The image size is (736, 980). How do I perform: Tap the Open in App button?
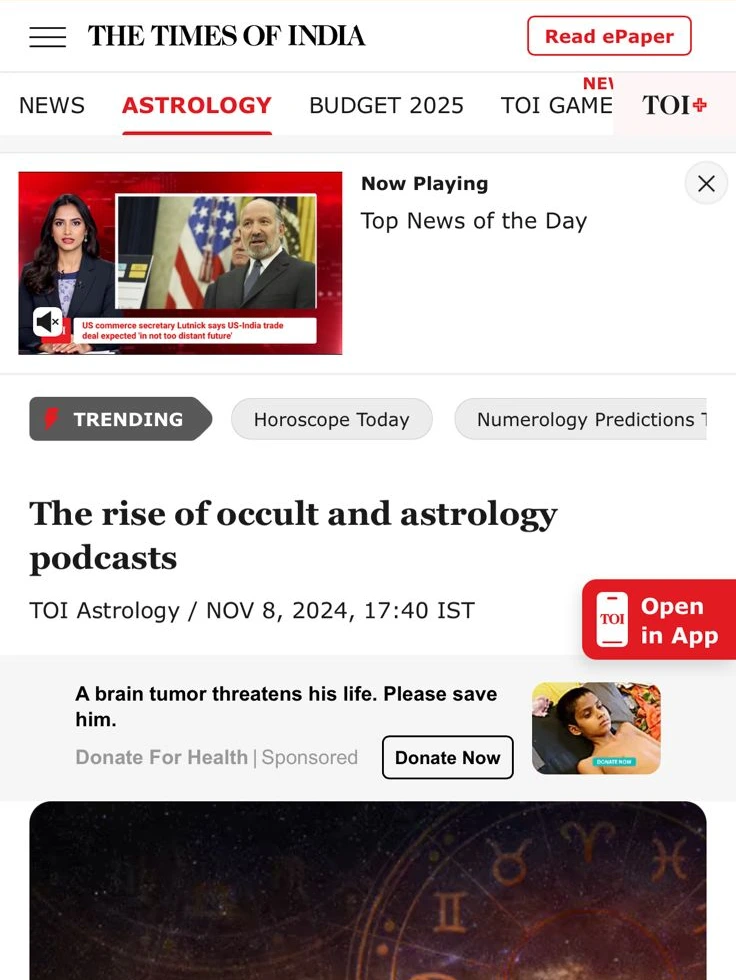point(660,621)
